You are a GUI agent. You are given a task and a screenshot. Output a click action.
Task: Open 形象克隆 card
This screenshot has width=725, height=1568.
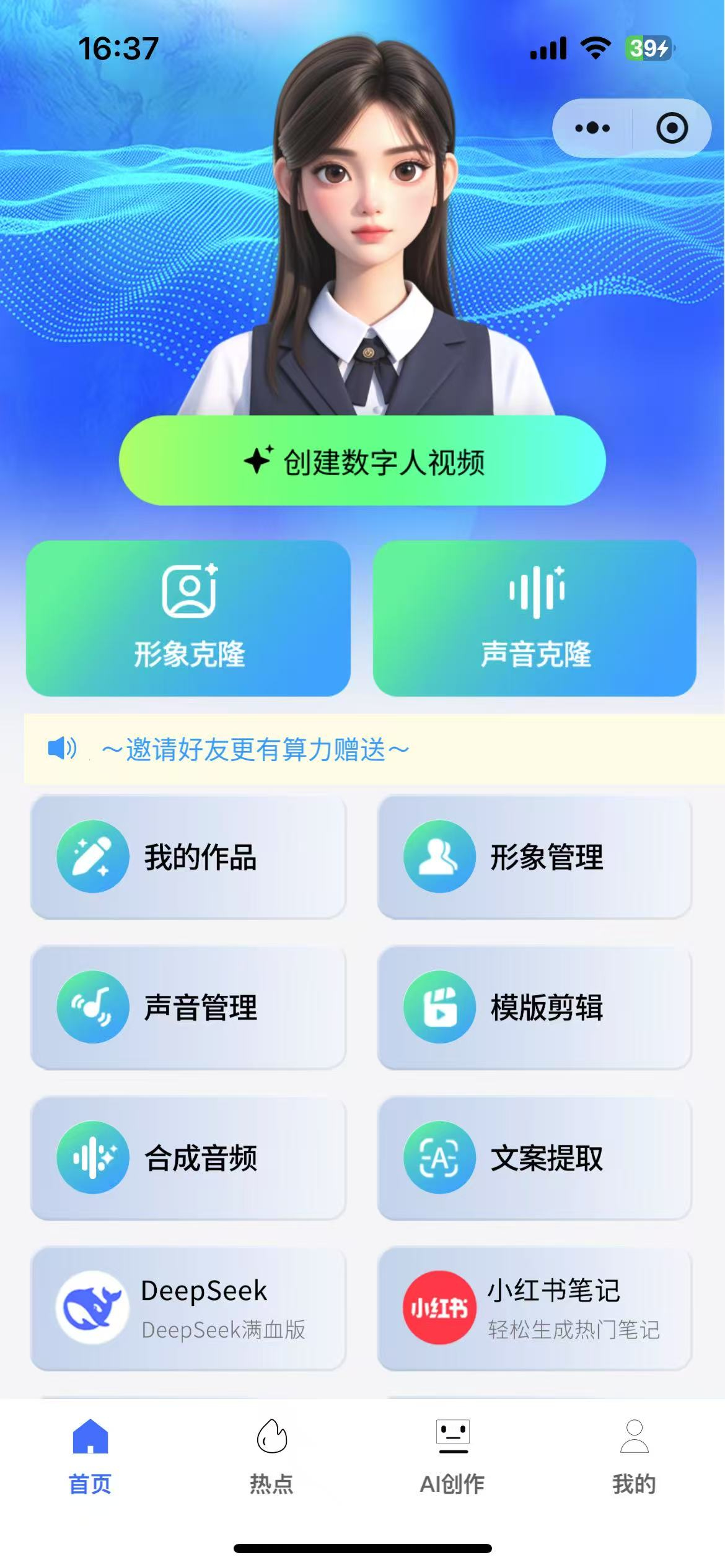click(x=188, y=618)
